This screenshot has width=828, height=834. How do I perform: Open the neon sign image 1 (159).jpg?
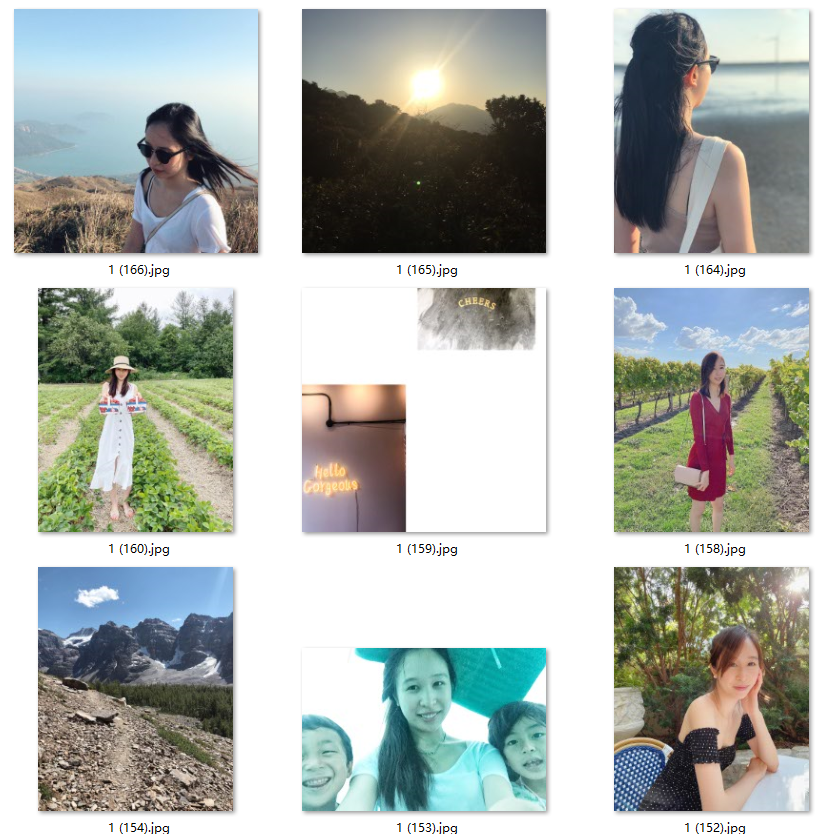pyautogui.click(x=424, y=410)
